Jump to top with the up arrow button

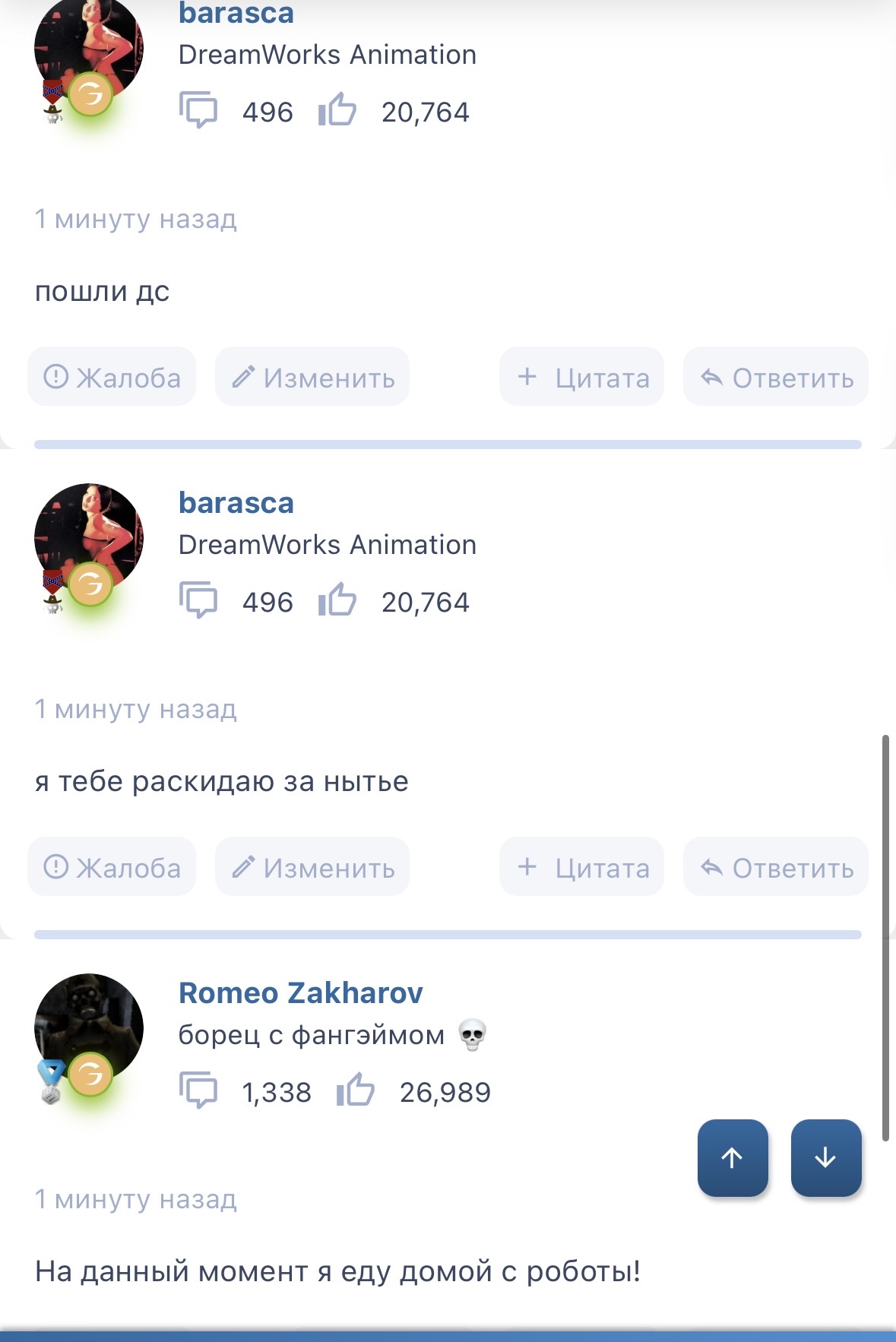point(733,1158)
